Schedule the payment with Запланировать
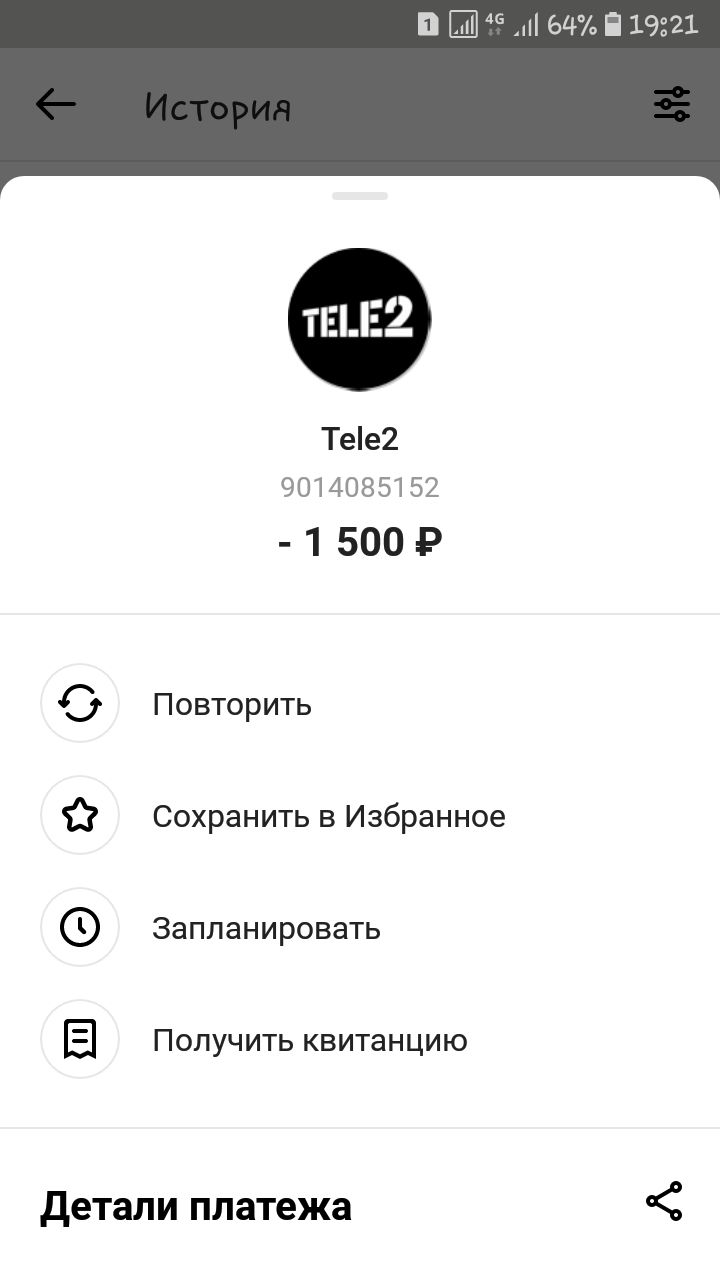720x1280 pixels. pos(266,929)
